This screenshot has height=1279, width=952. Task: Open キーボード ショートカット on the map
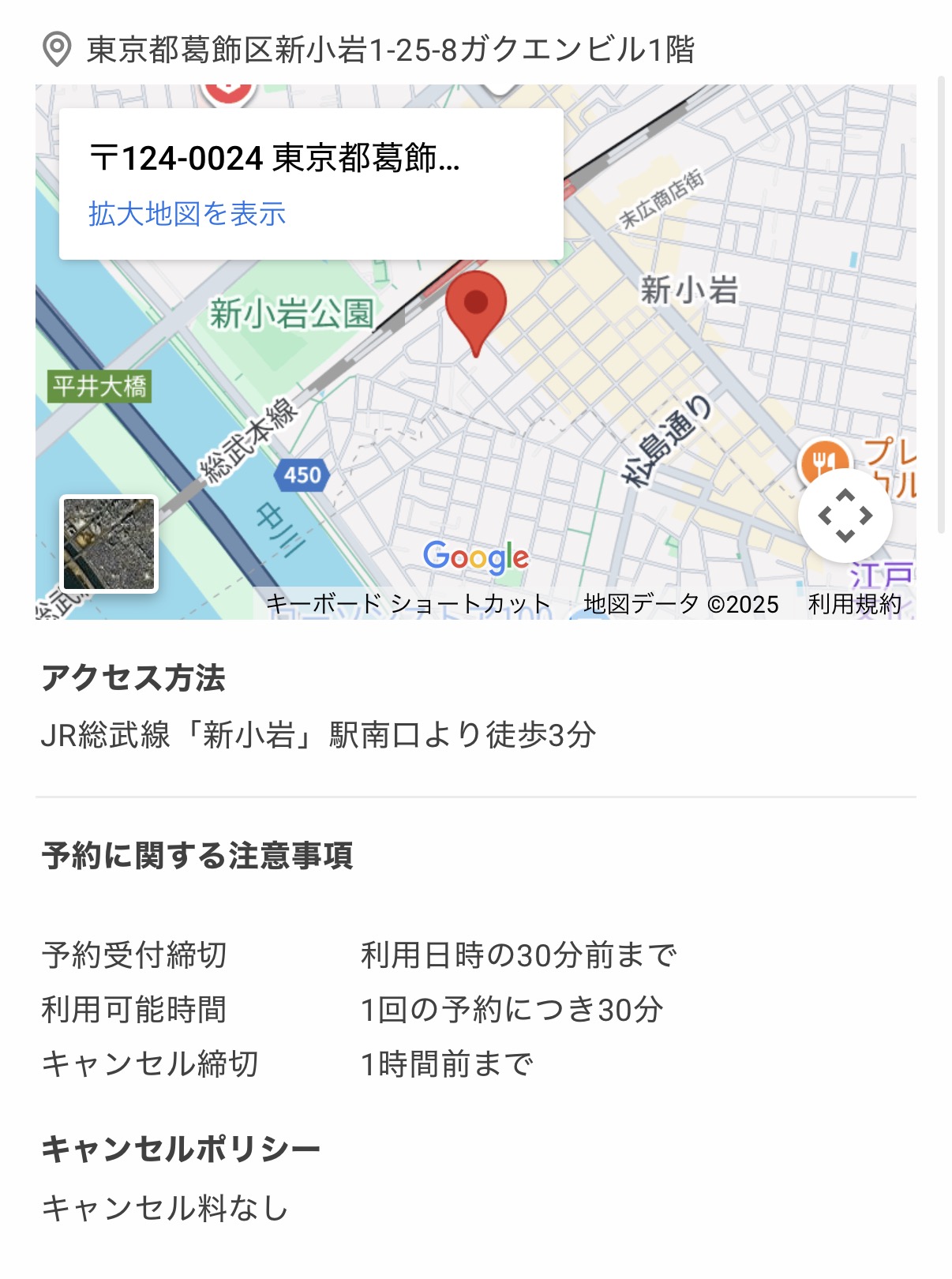coord(408,604)
